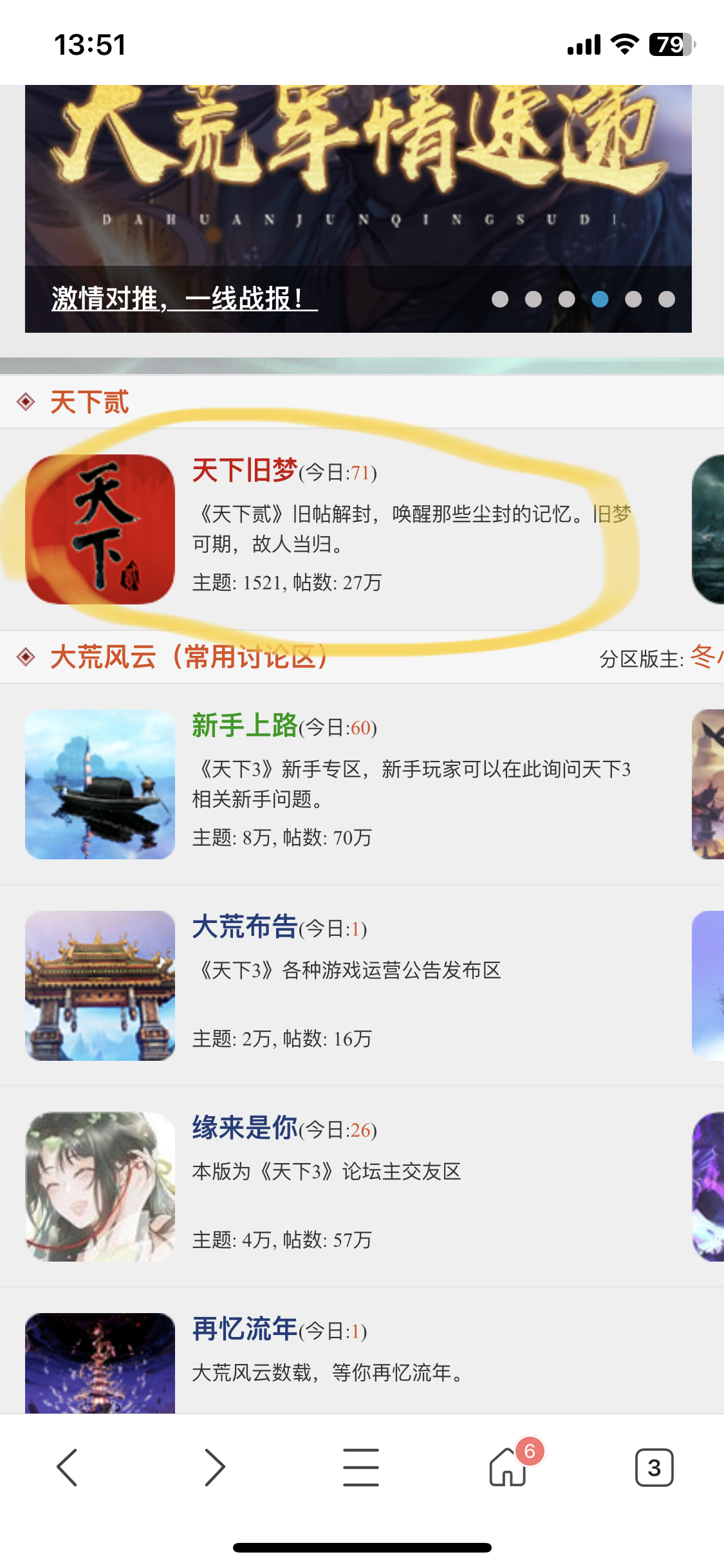
Task: Open the 激情对推,一线战报 banner link
Action: [x=185, y=299]
